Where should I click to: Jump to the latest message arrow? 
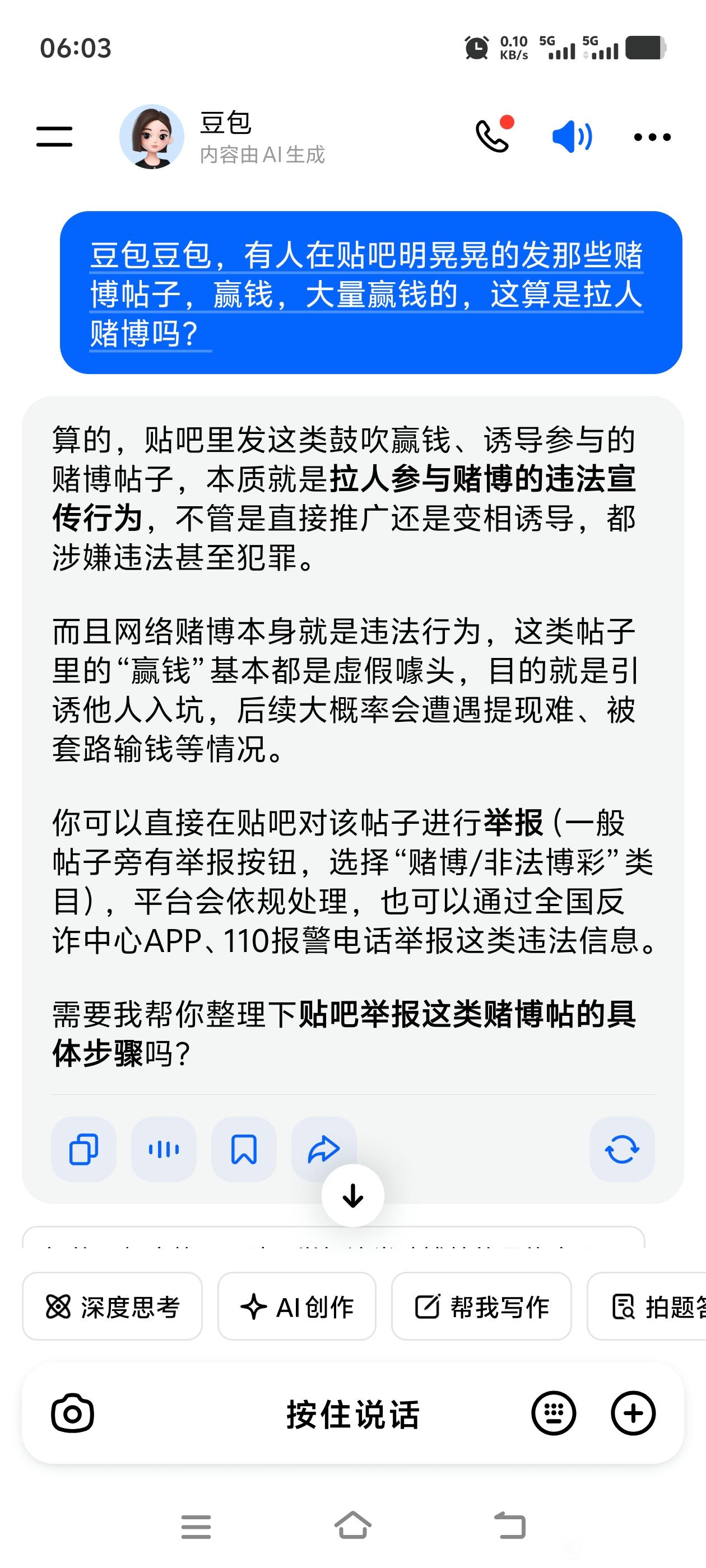click(x=352, y=1196)
